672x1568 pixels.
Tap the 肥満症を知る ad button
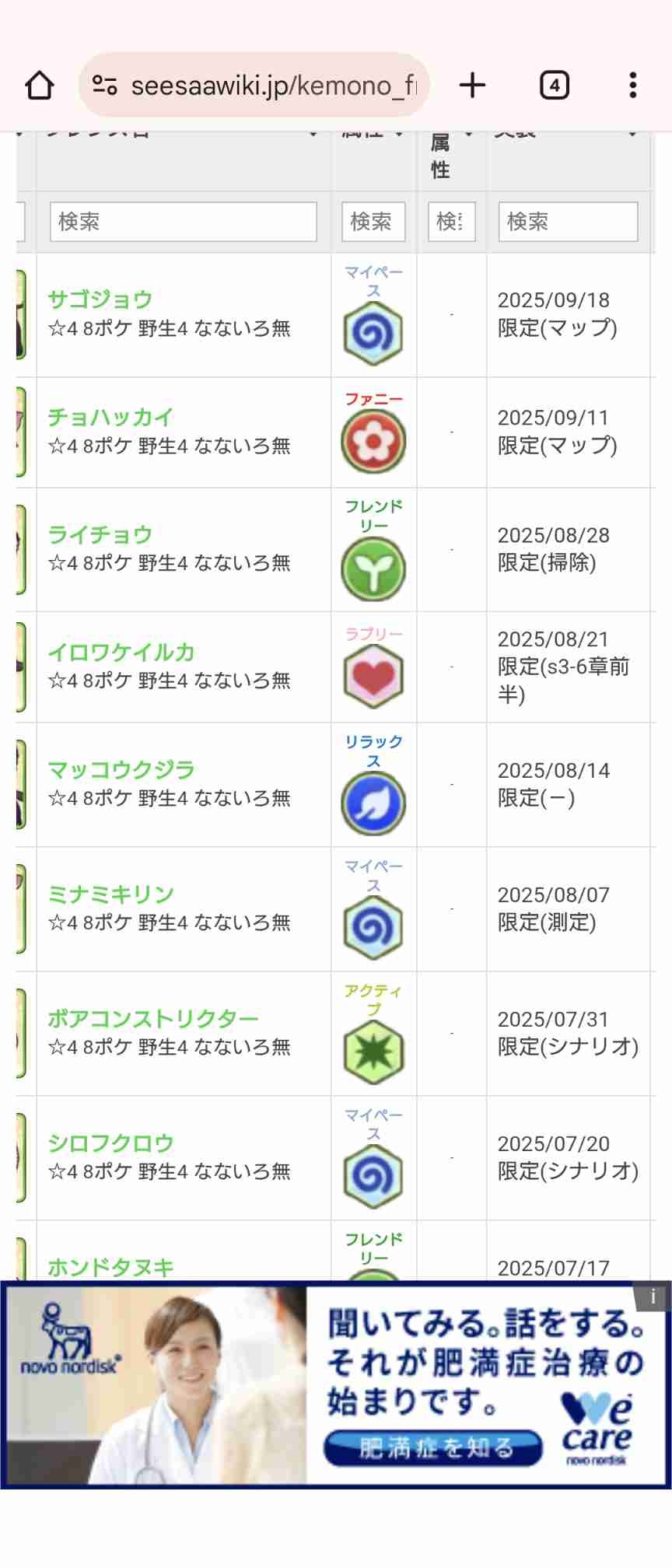(x=432, y=1447)
